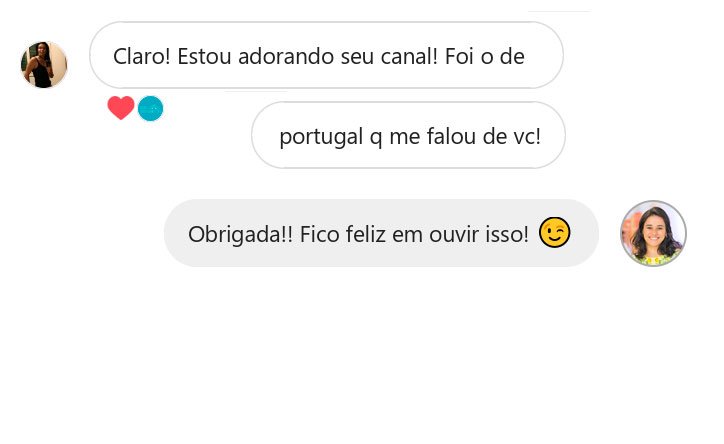This screenshot has width=724, height=444.
Task: Open the profile photo beside 'Claro!' message
Action: click(44, 65)
